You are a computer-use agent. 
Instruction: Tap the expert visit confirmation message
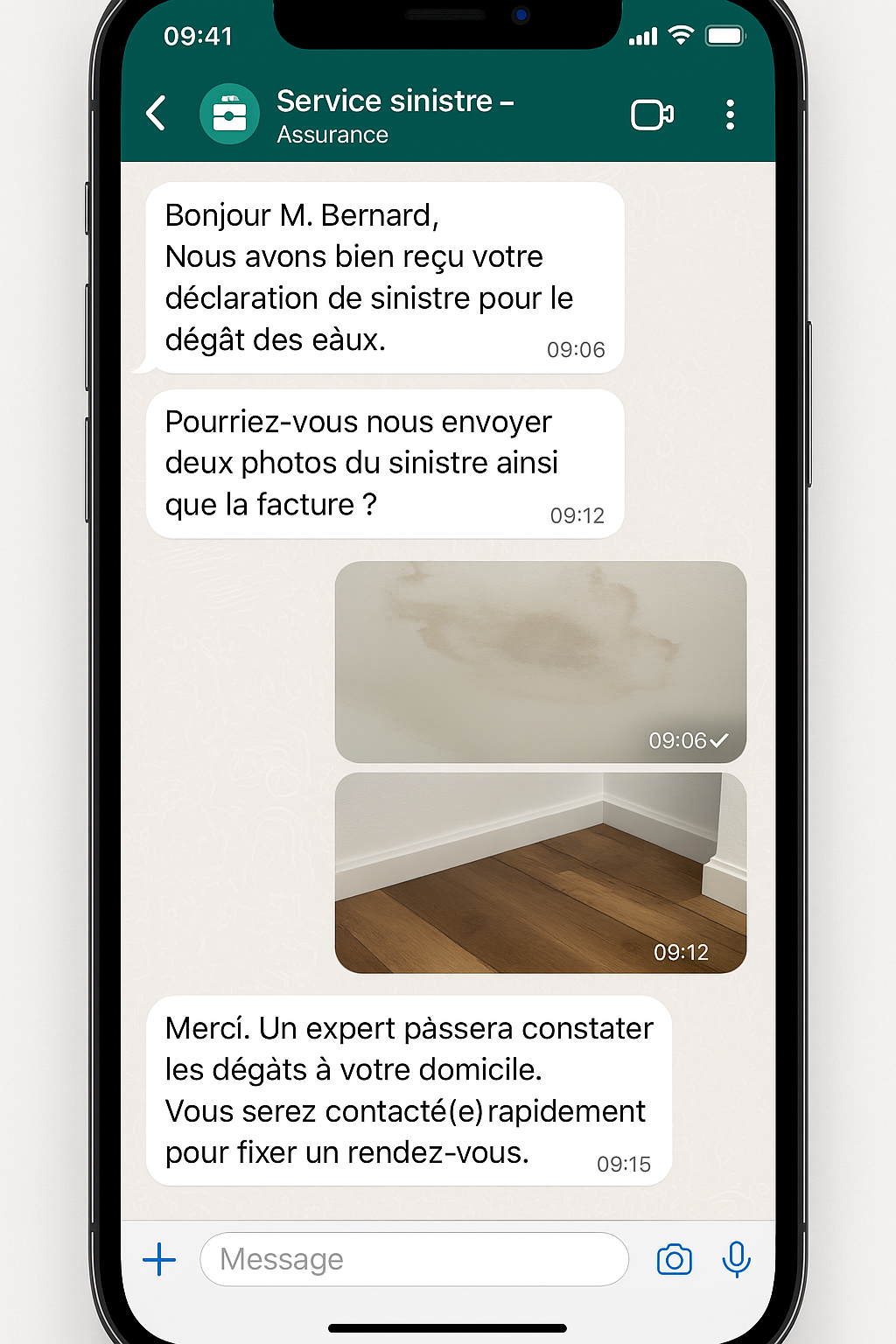pos(407,1088)
